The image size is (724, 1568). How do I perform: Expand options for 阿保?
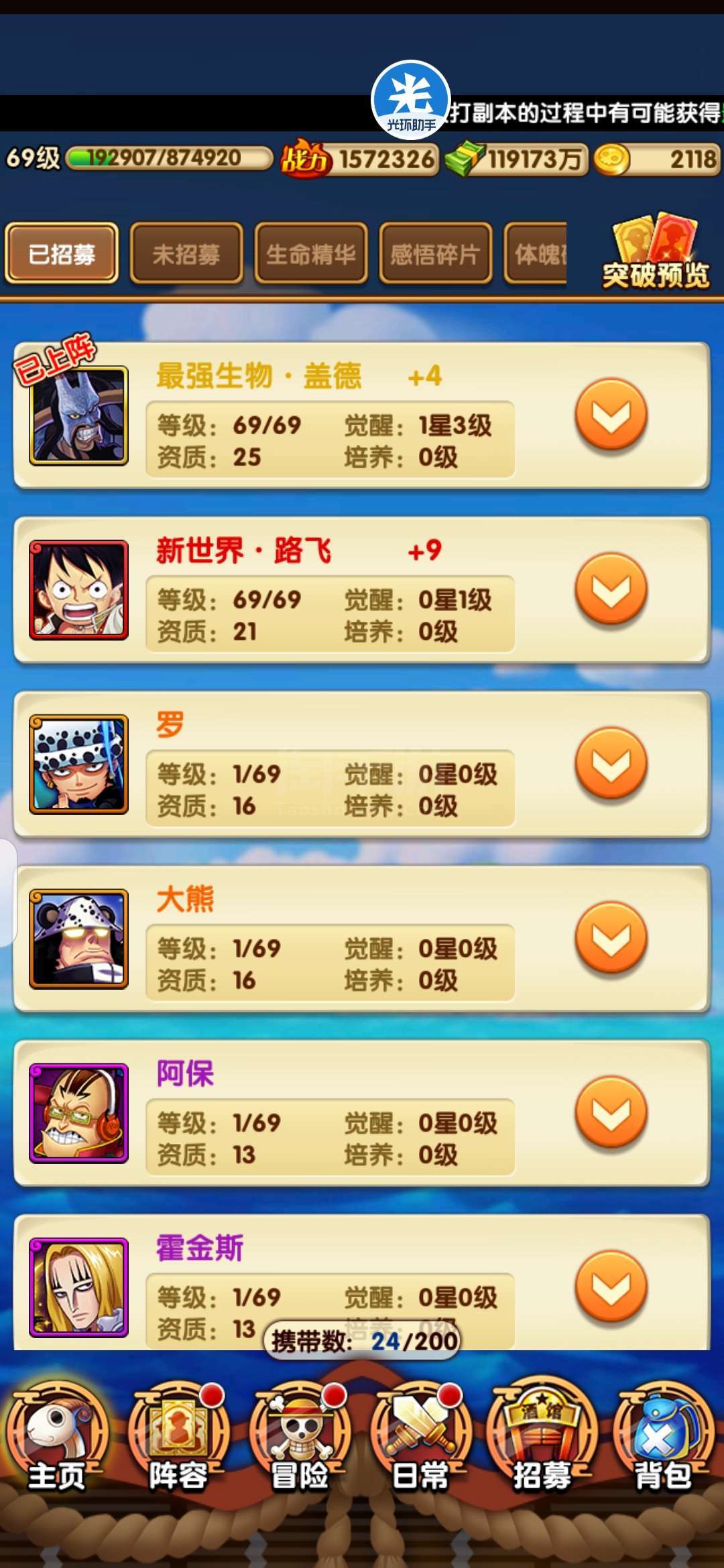click(x=611, y=1112)
